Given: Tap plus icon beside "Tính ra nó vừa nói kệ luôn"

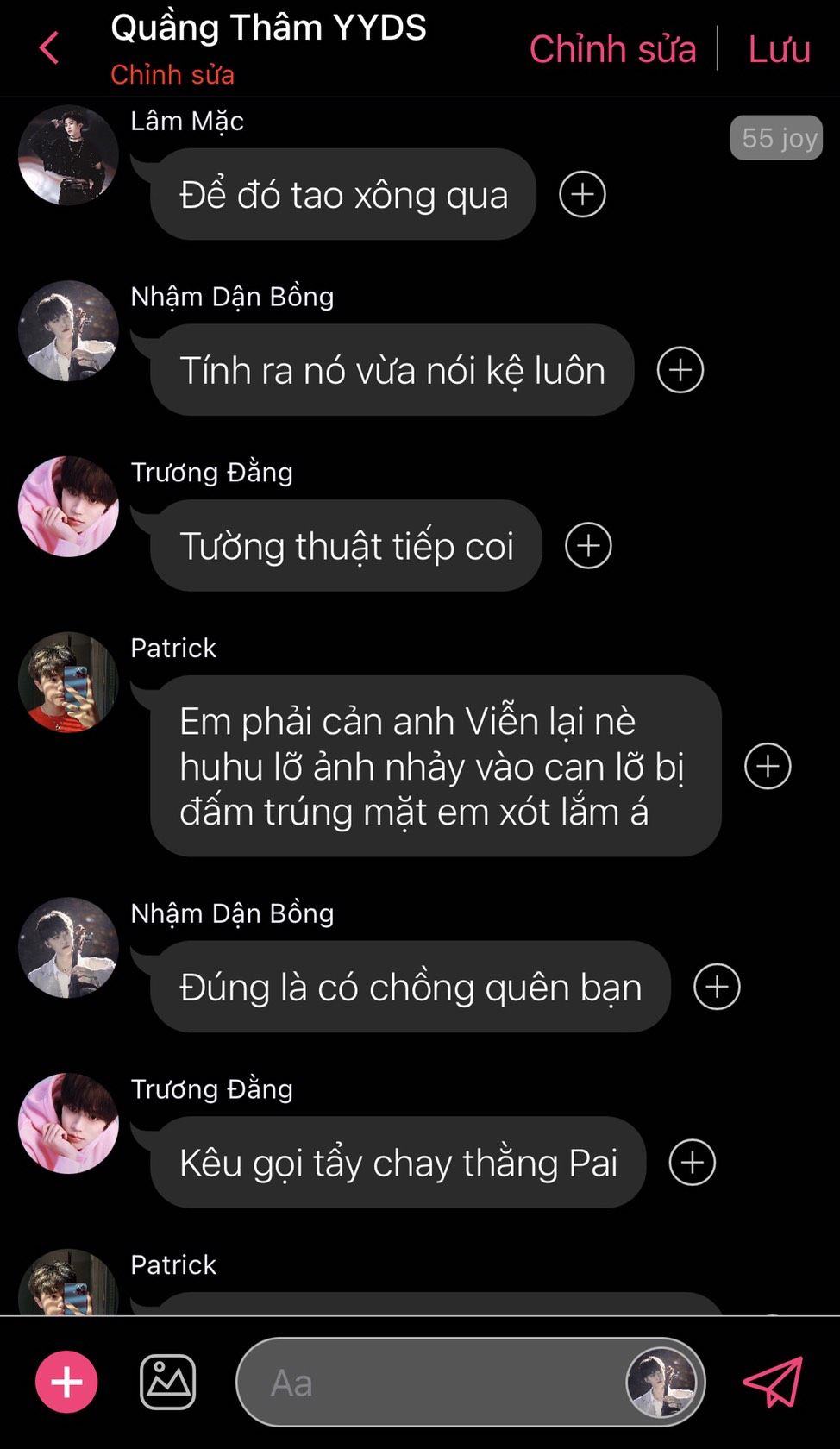Looking at the screenshot, I should point(680,370).
